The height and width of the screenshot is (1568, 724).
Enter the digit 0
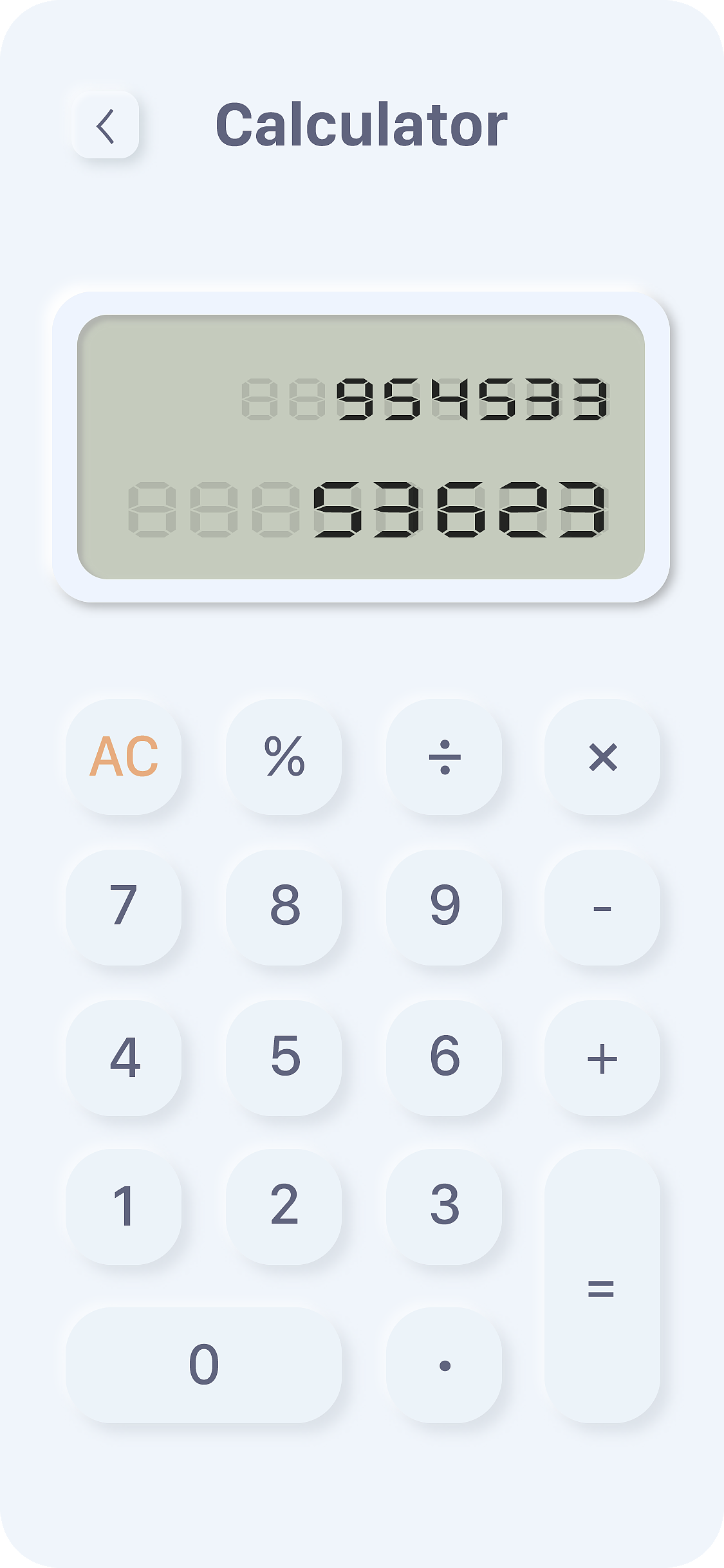pyautogui.click(x=203, y=1365)
